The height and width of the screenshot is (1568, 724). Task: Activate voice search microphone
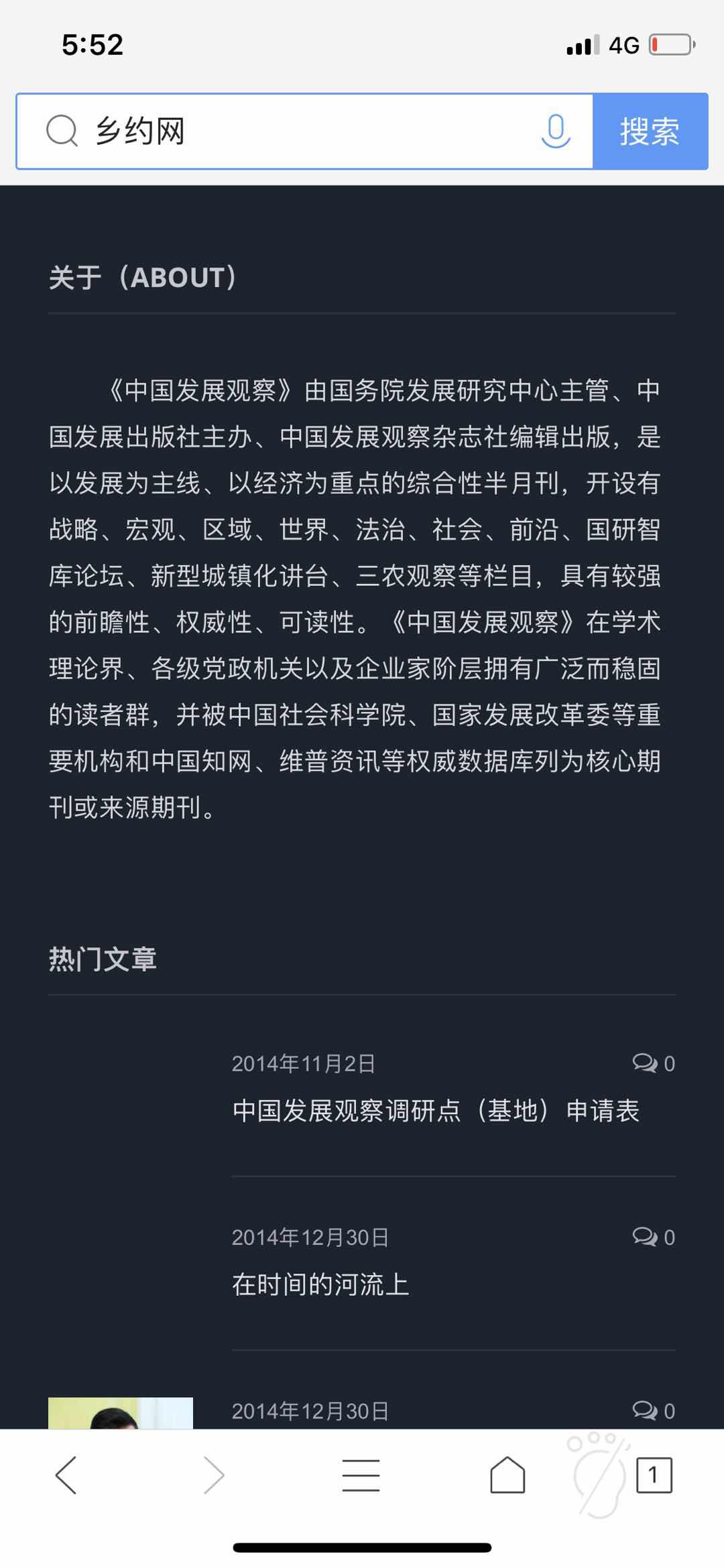[x=555, y=131]
